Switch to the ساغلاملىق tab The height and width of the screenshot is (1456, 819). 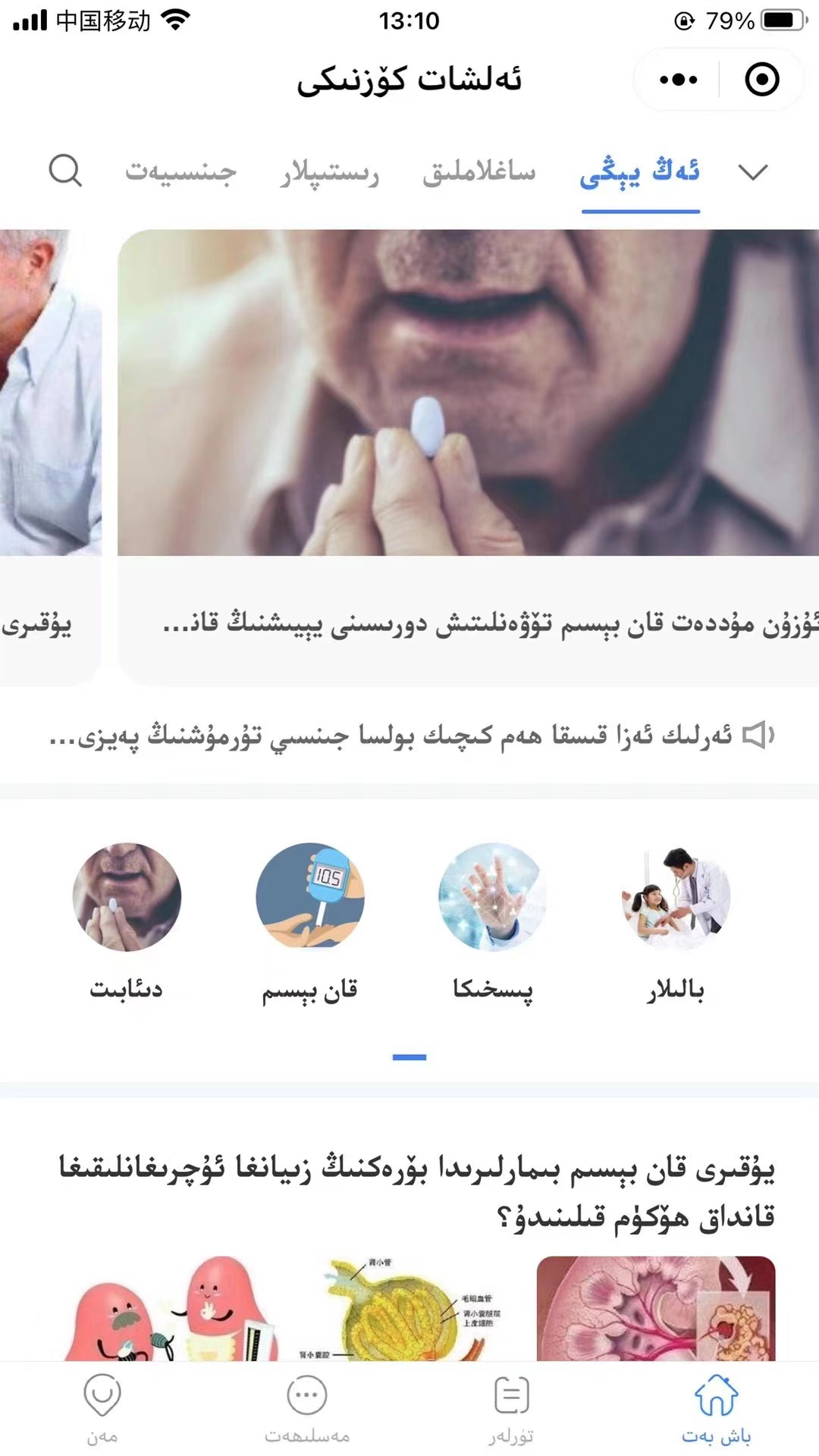click(x=479, y=172)
